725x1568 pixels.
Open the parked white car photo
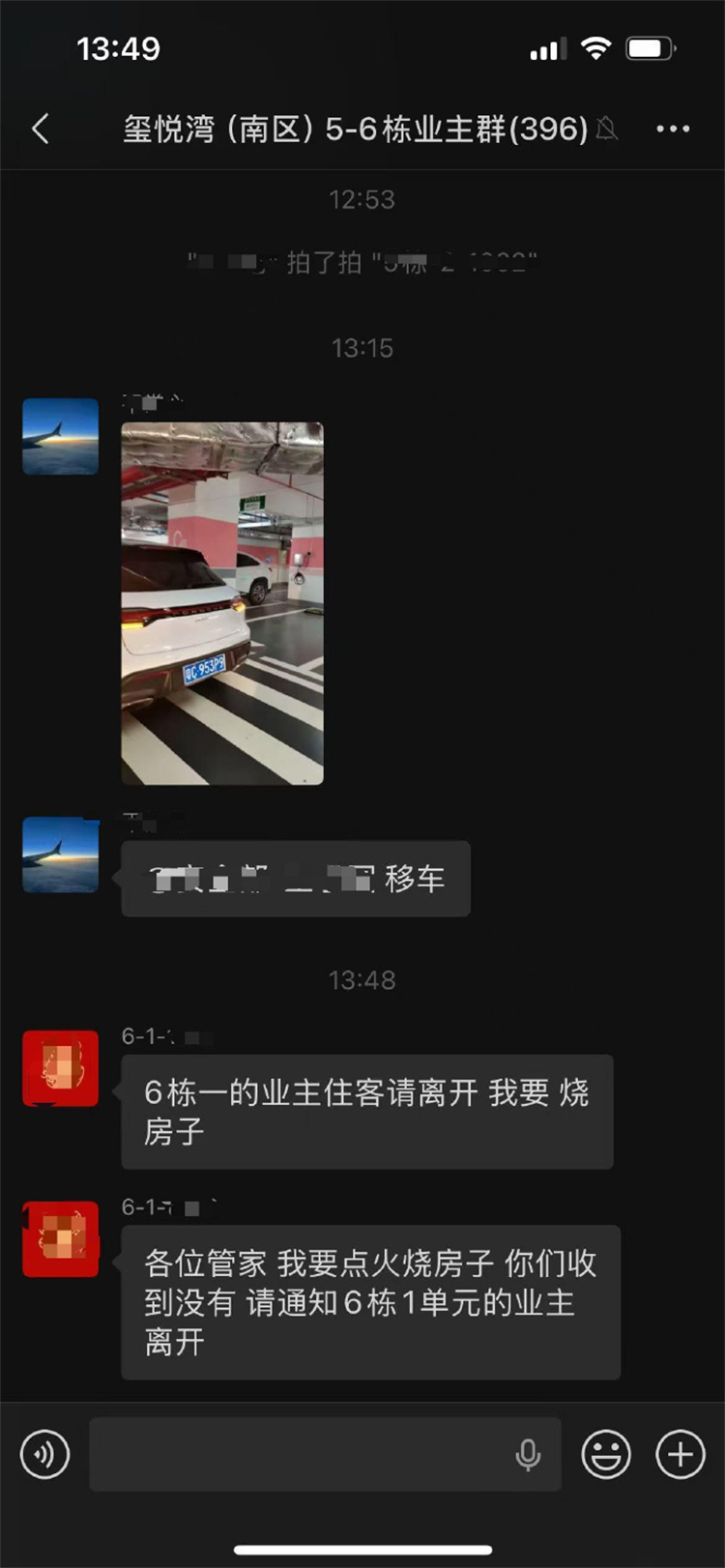(222, 603)
